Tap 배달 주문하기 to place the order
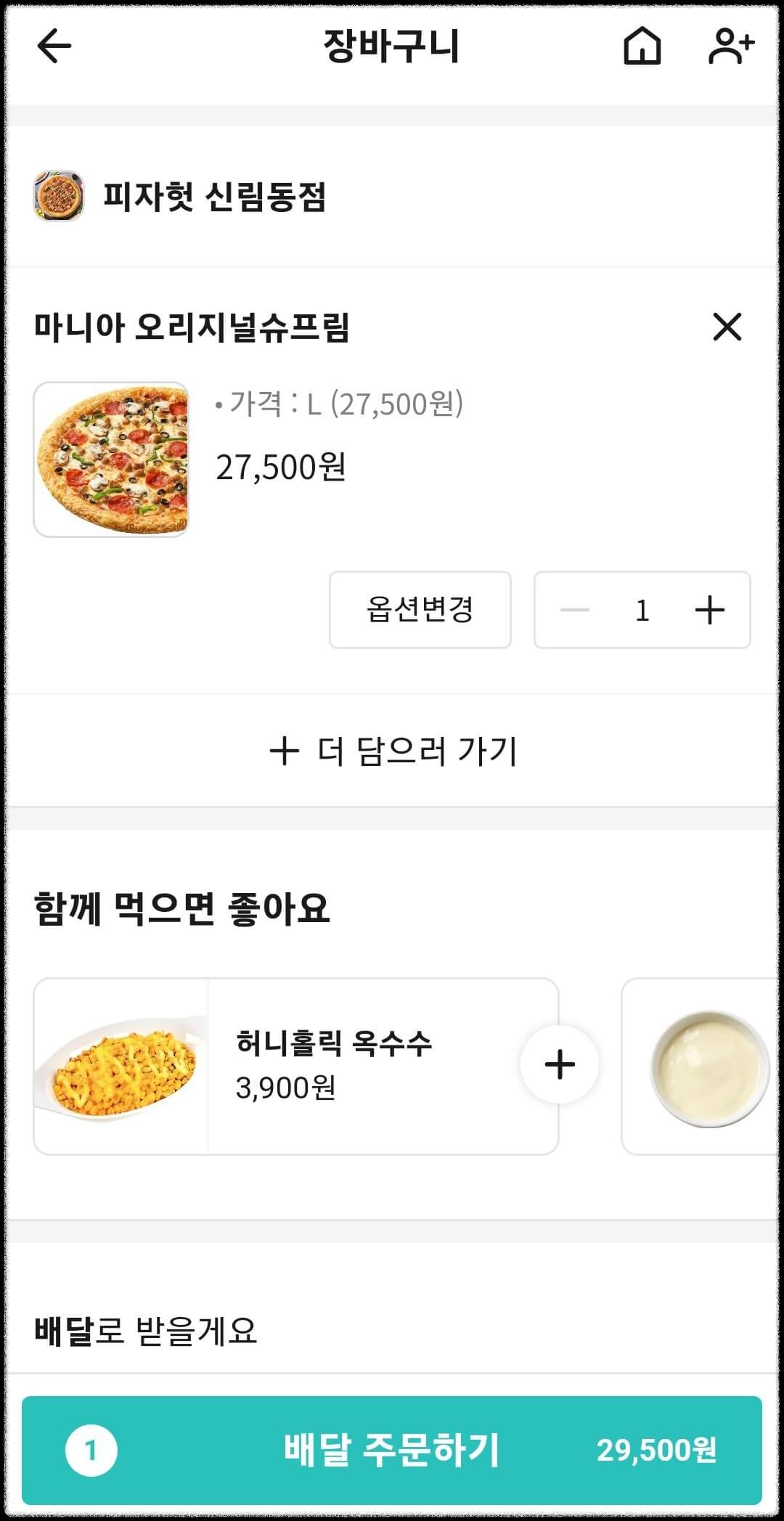784x1521 pixels. click(x=392, y=1445)
